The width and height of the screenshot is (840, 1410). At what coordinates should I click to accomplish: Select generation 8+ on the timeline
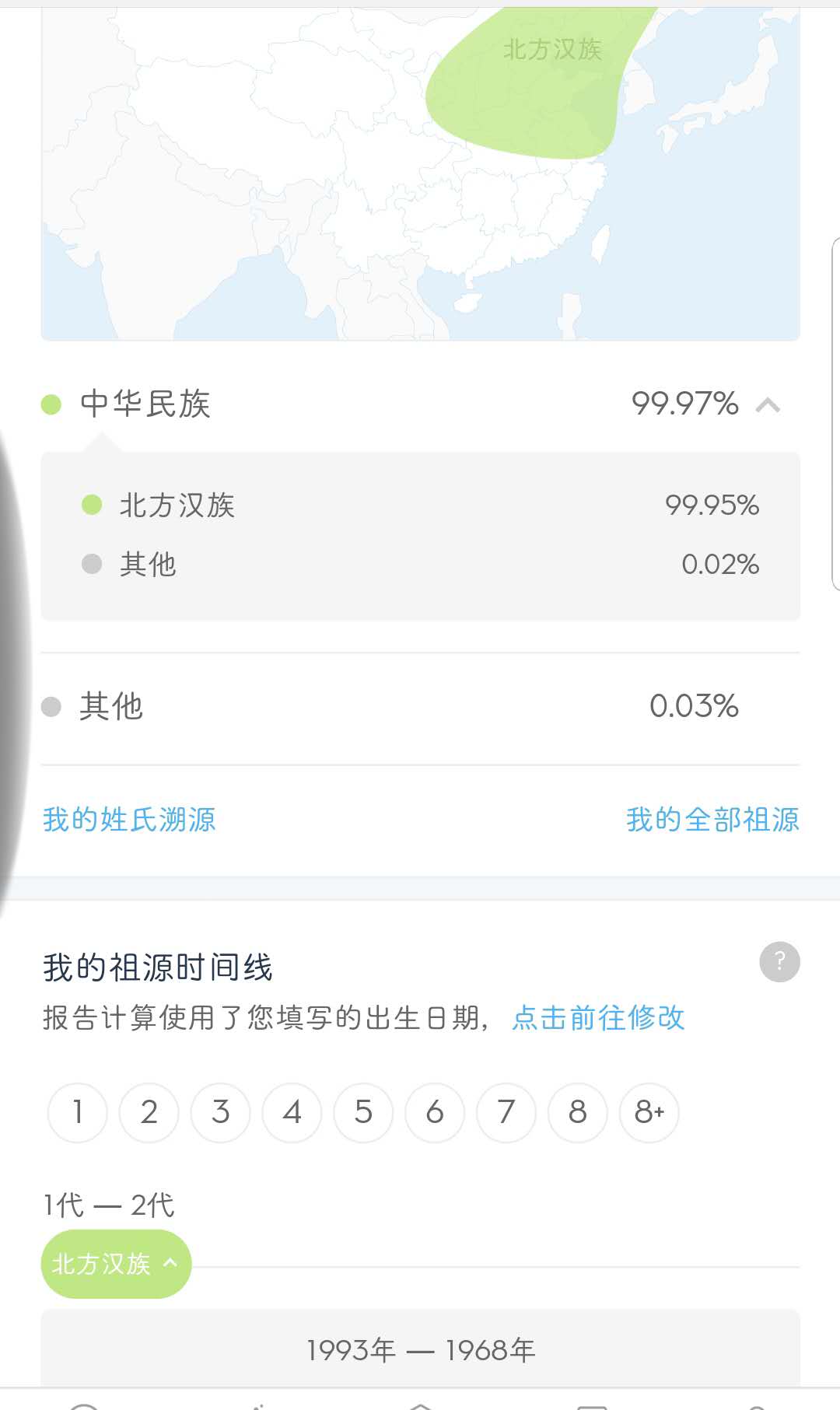pyautogui.click(x=649, y=1112)
